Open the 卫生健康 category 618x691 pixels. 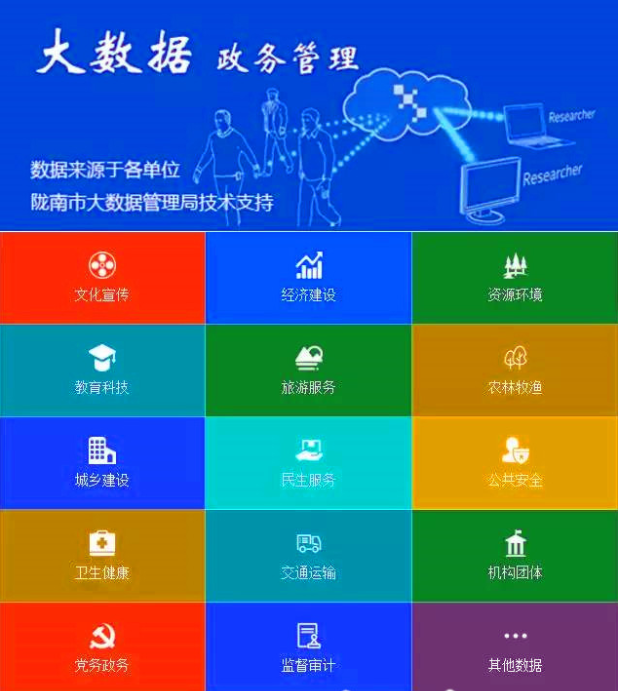tap(102, 556)
